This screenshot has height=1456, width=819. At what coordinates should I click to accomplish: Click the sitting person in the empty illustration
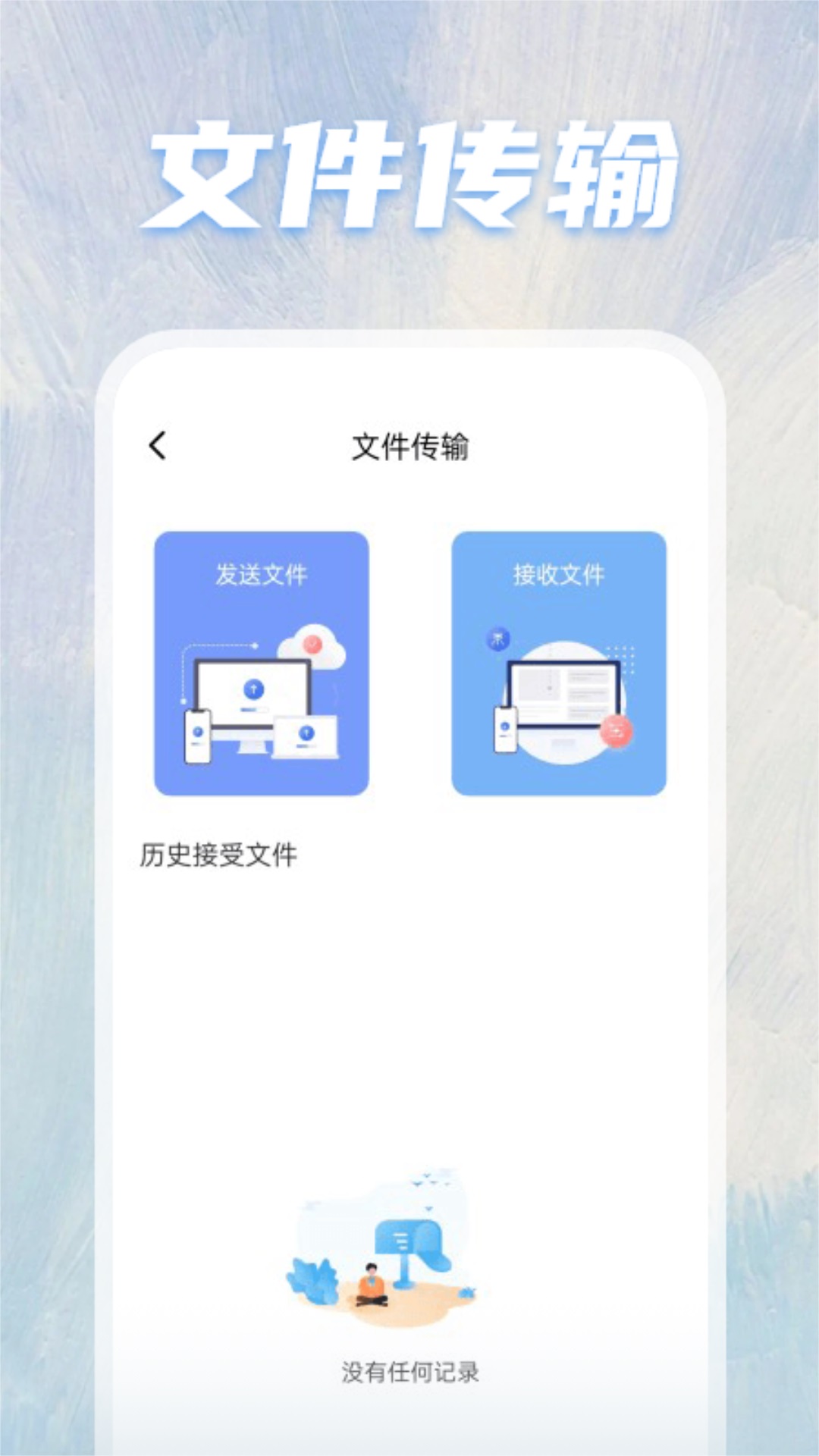[x=372, y=1283]
